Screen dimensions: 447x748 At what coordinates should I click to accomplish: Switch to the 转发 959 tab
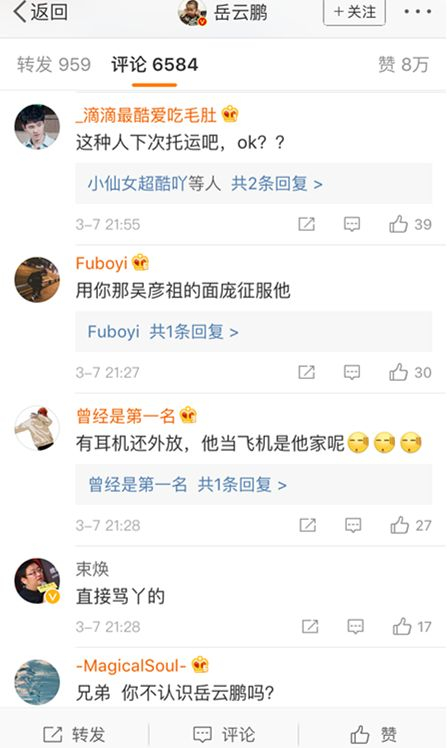pyautogui.click(x=54, y=64)
